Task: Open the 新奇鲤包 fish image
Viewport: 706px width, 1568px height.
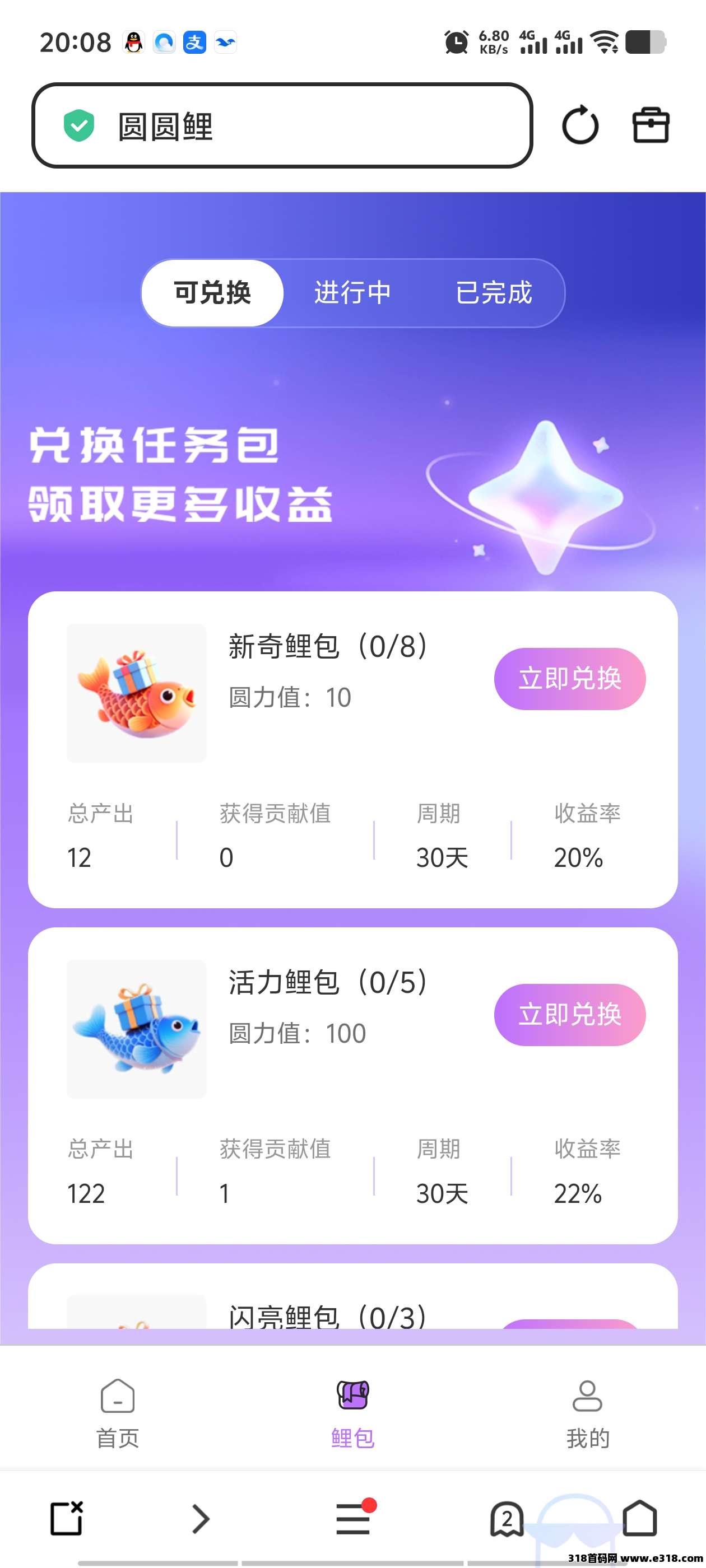Action: click(x=137, y=693)
